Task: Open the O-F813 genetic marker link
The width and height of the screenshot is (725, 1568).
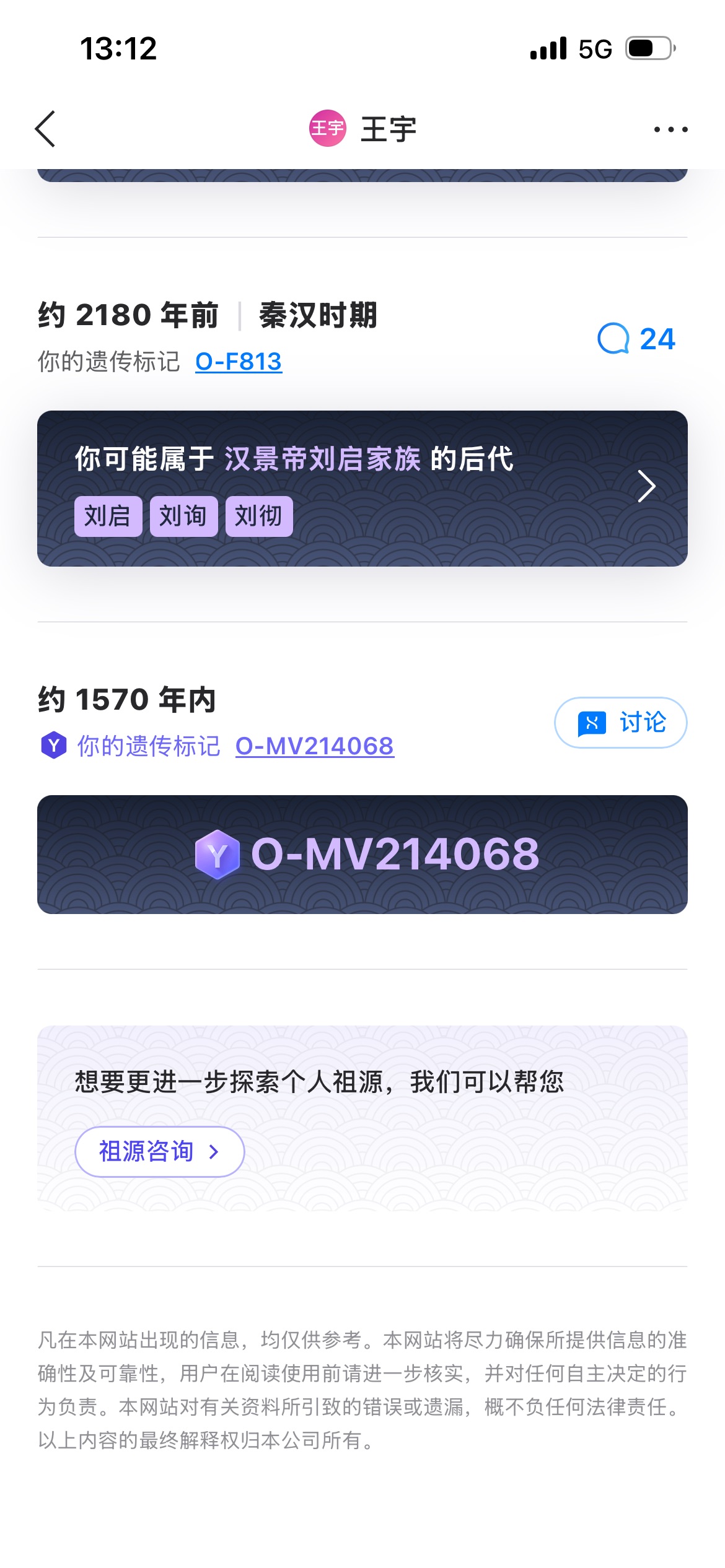Action: 239,362
